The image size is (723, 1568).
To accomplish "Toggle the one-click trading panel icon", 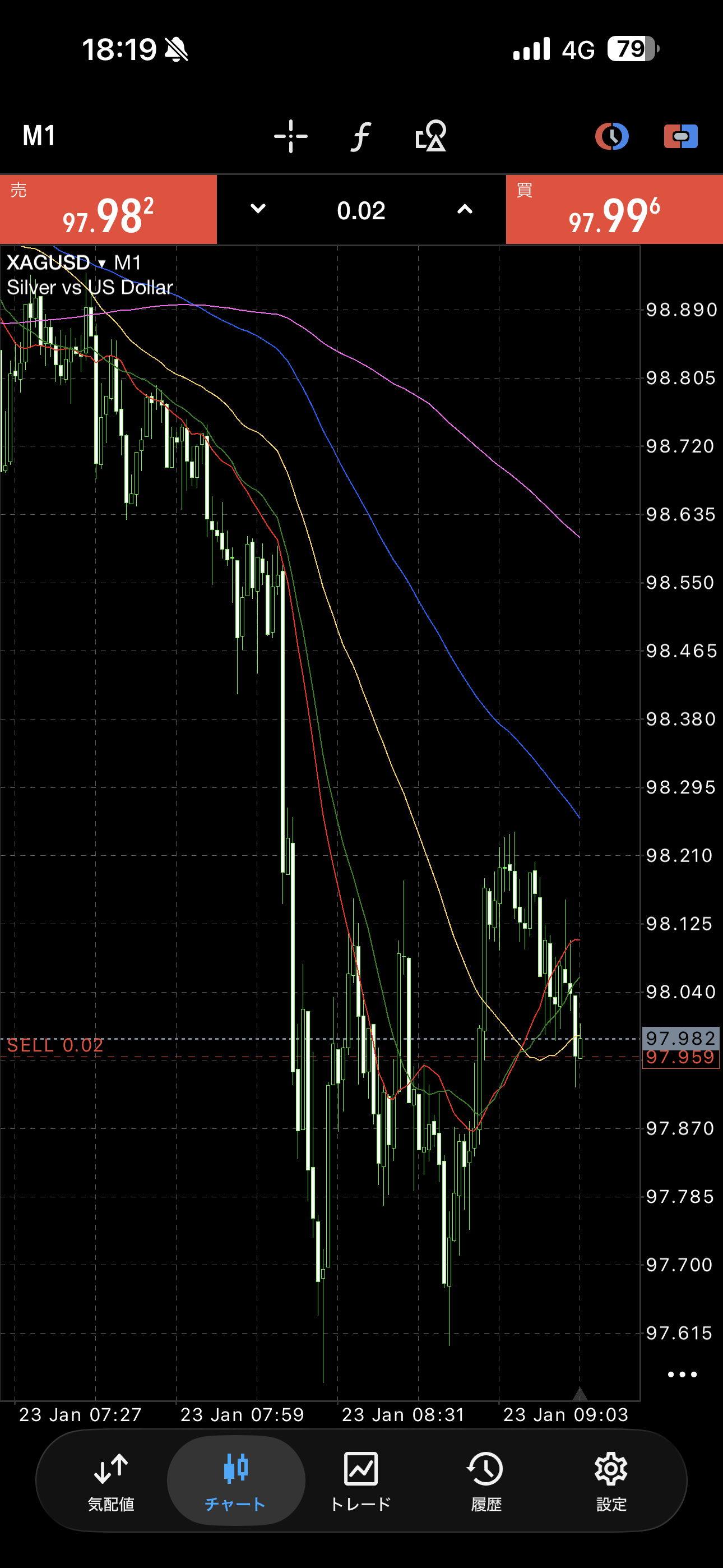I will pyautogui.click(x=680, y=136).
